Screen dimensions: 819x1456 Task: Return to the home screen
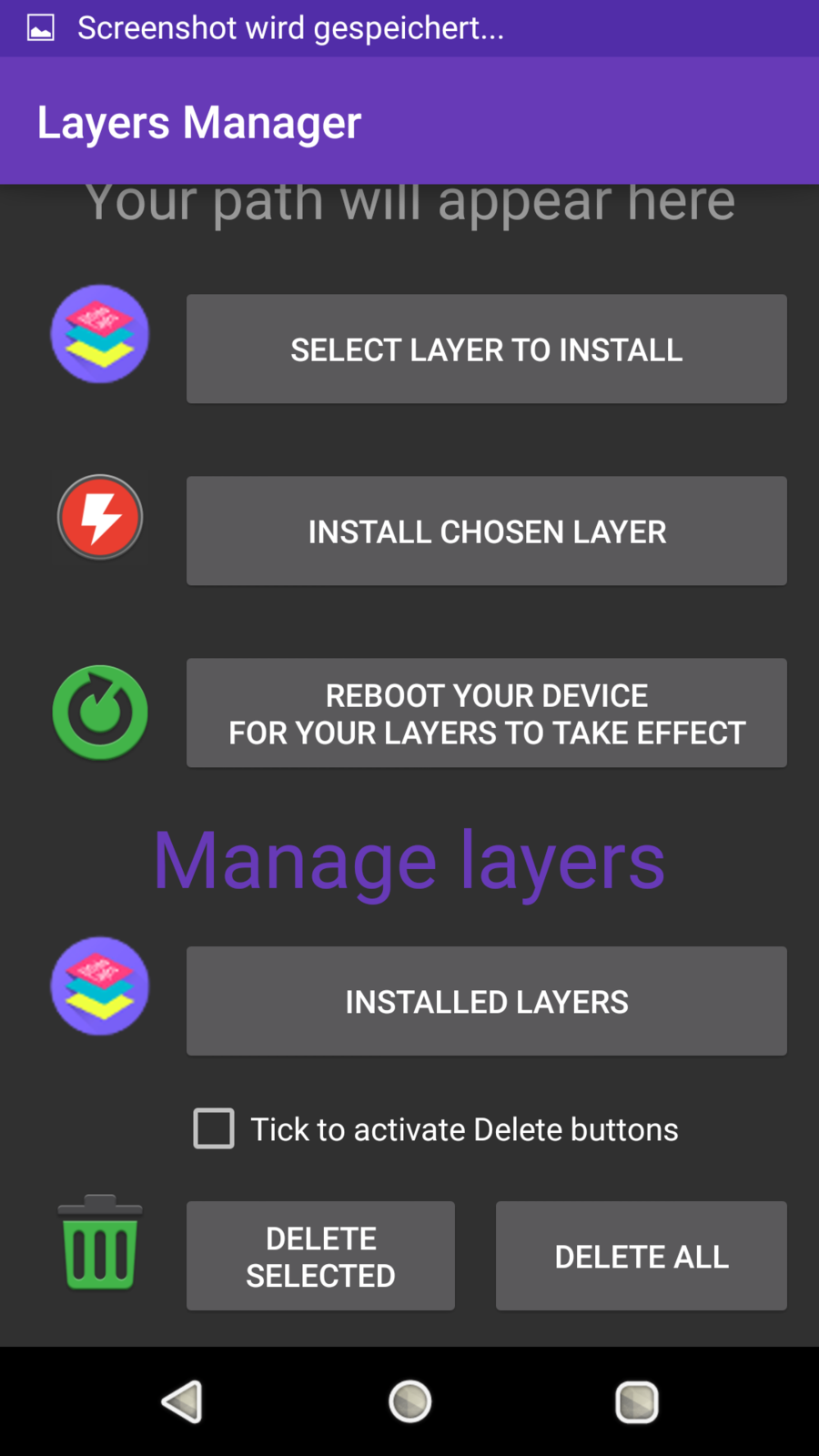coord(409,1401)
